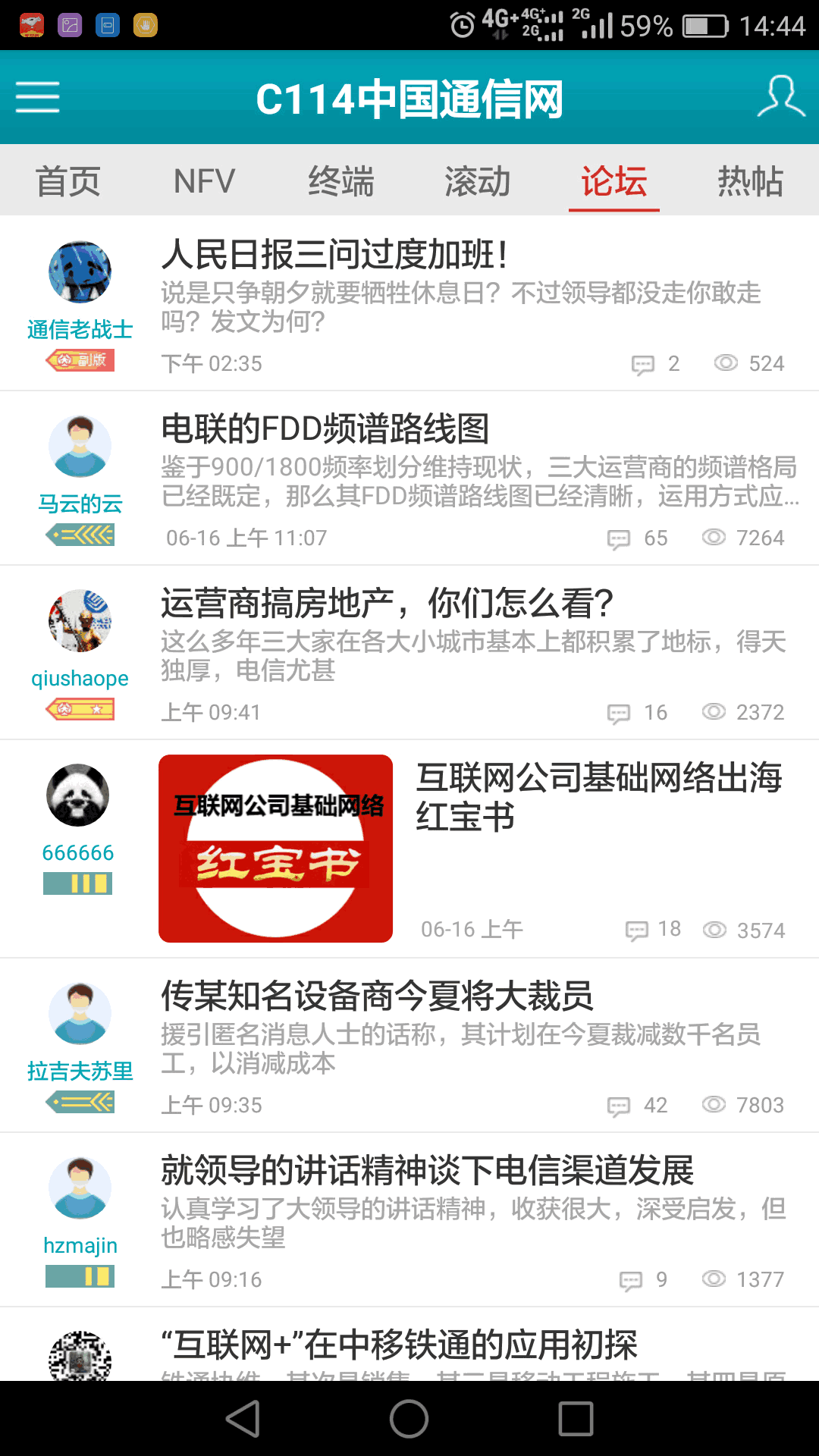Open qiushaope's user avatar

[x=80, y=621]
